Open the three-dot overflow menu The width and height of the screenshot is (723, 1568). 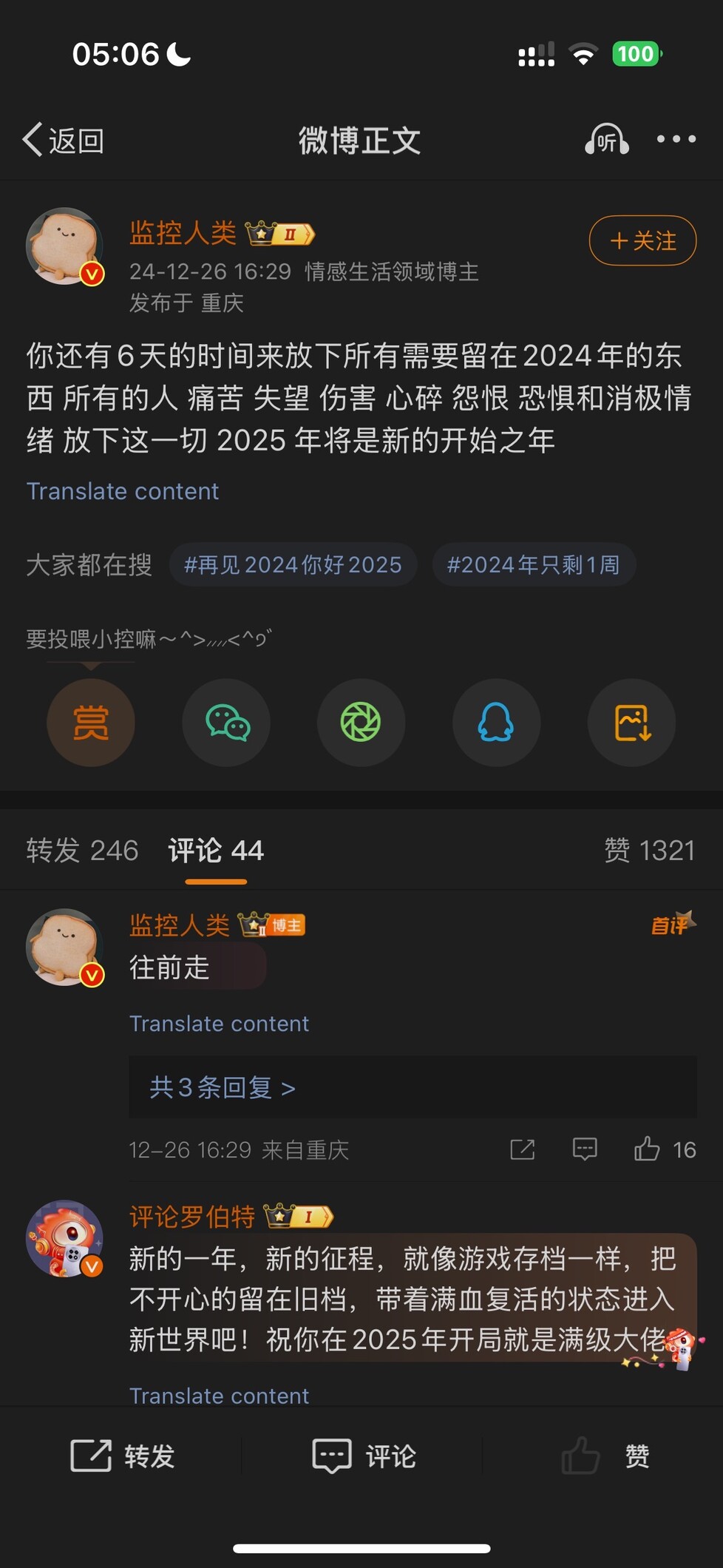pos(676,139)
